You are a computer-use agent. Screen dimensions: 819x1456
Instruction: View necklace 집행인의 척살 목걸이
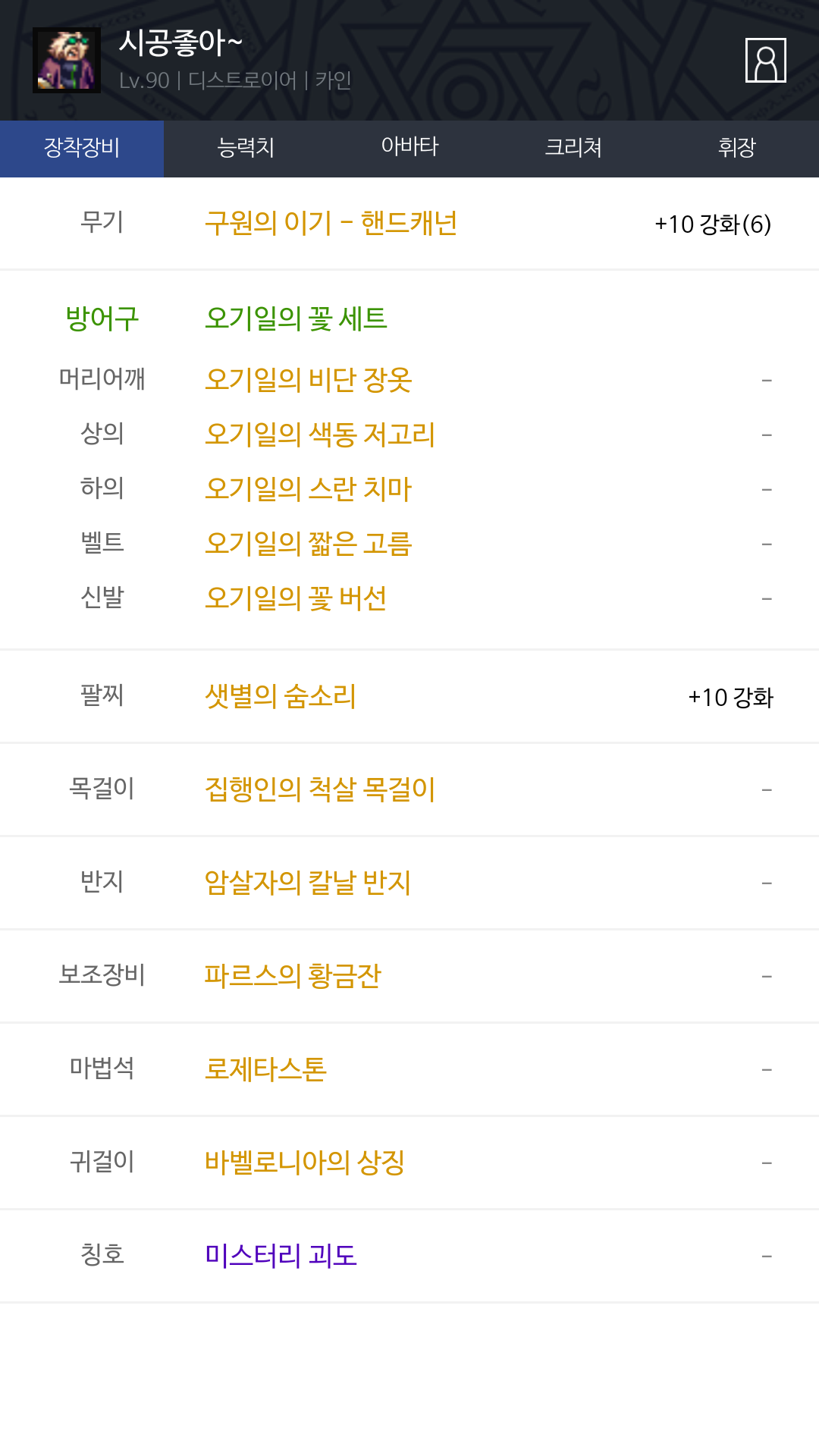[320, 789]
